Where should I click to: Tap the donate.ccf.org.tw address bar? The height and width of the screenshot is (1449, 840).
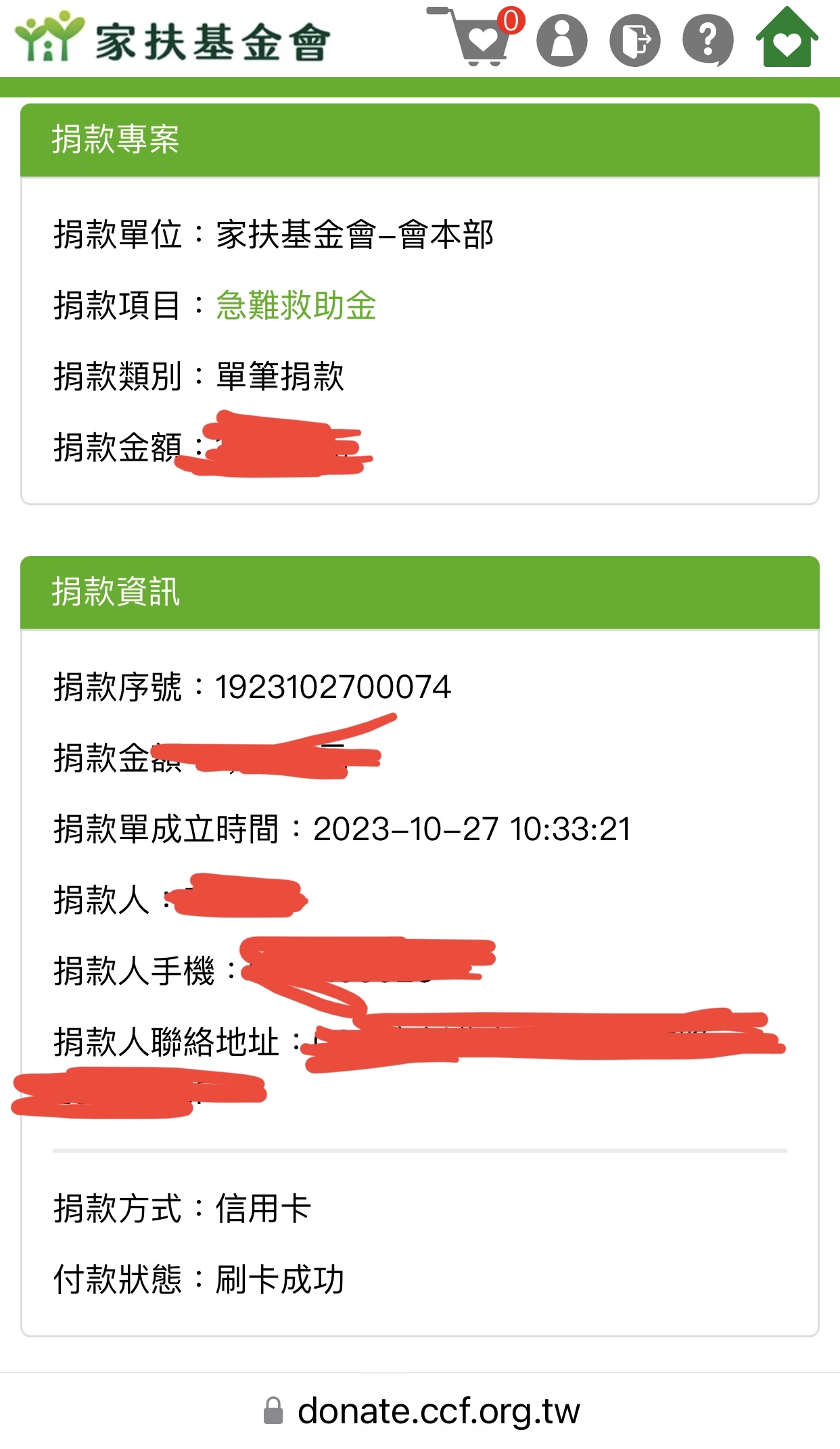[420, 1410]
